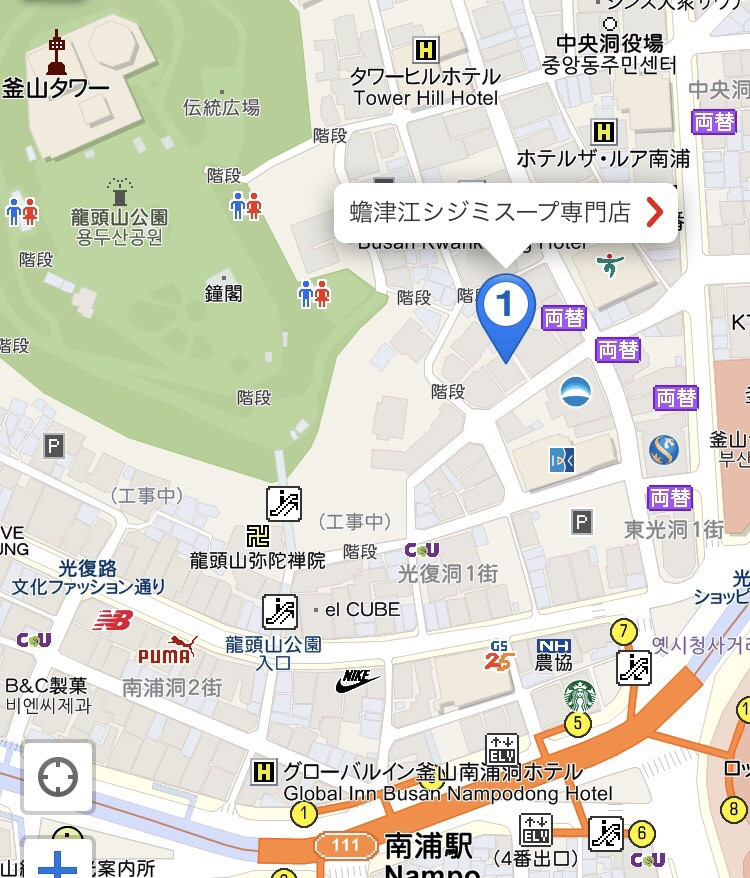The width and height of the screenshot is (750, 878).
Task: Zoom in with the plus button
Action: pos(57,860)
